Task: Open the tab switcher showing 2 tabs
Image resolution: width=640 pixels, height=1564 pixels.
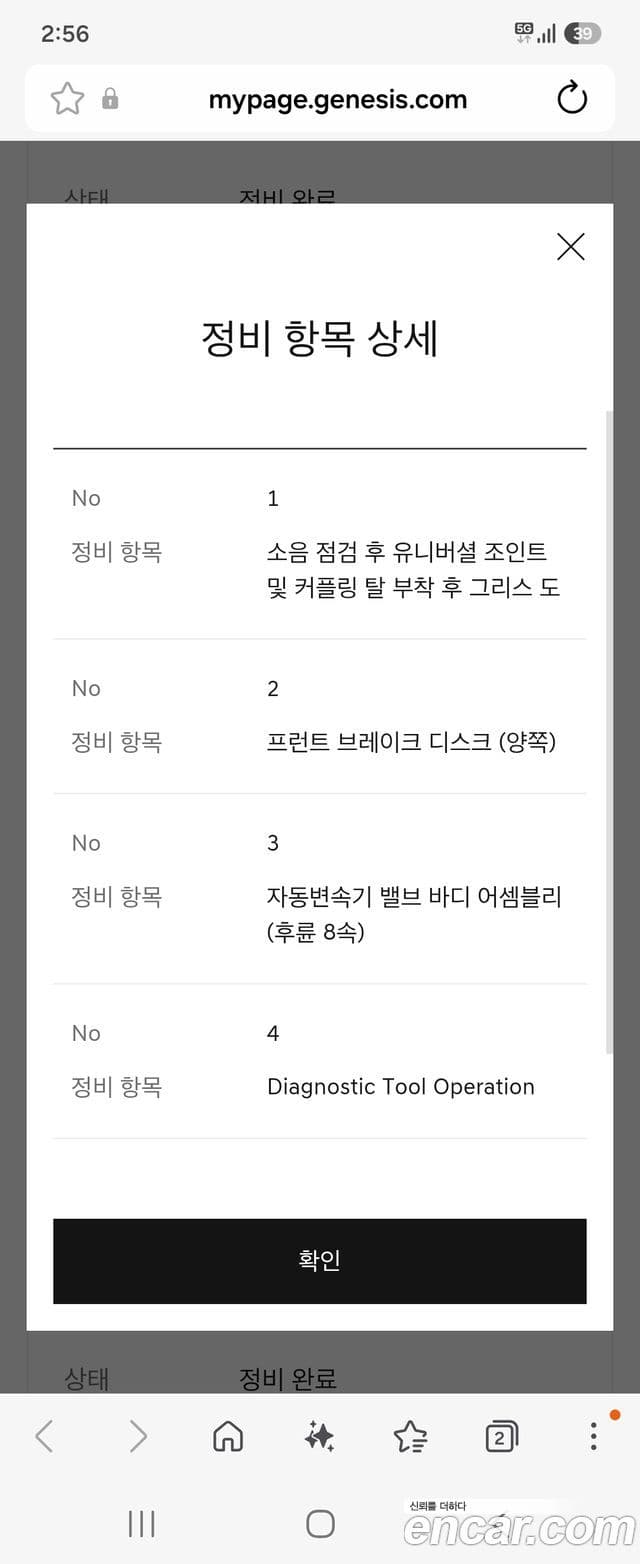Action: 501,1437
